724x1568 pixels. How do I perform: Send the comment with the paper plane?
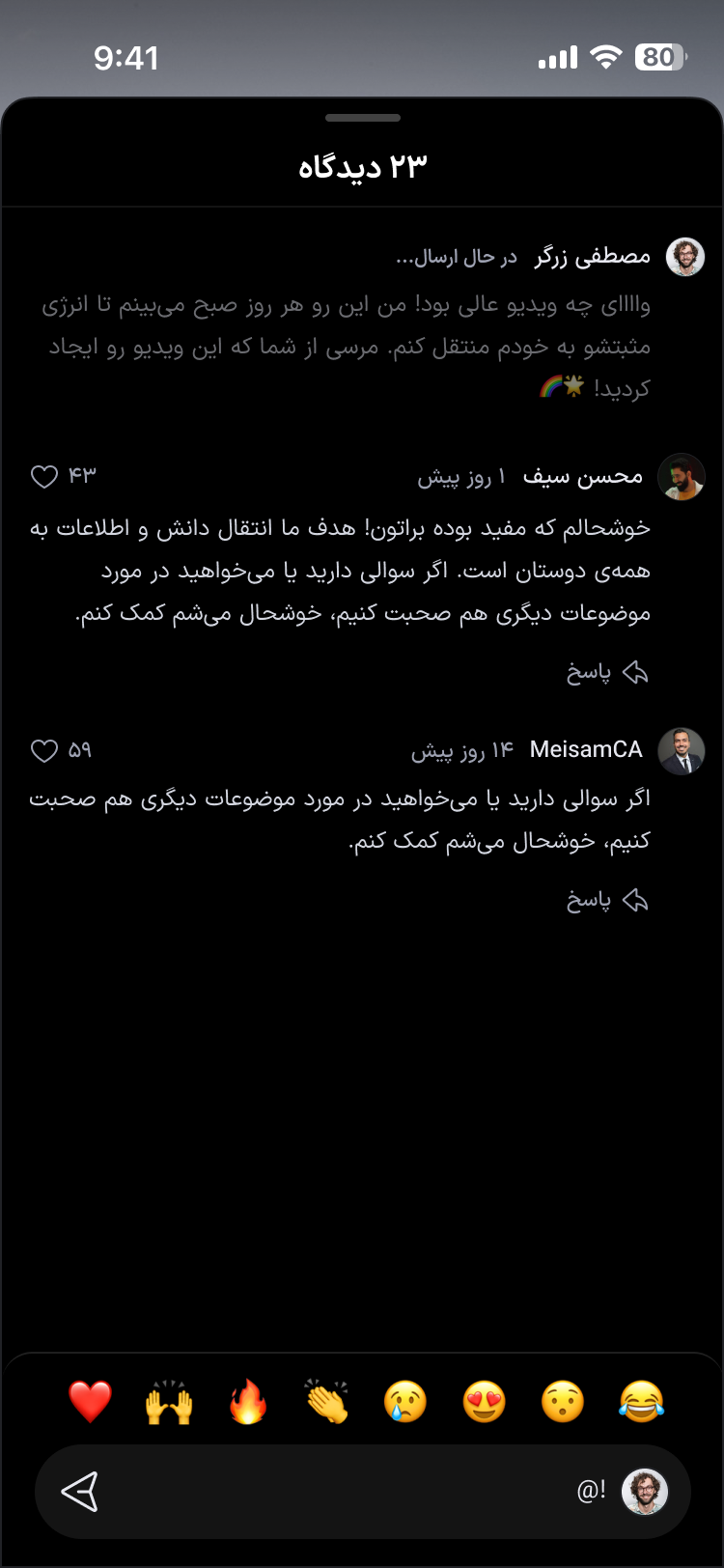[80, 1492]
